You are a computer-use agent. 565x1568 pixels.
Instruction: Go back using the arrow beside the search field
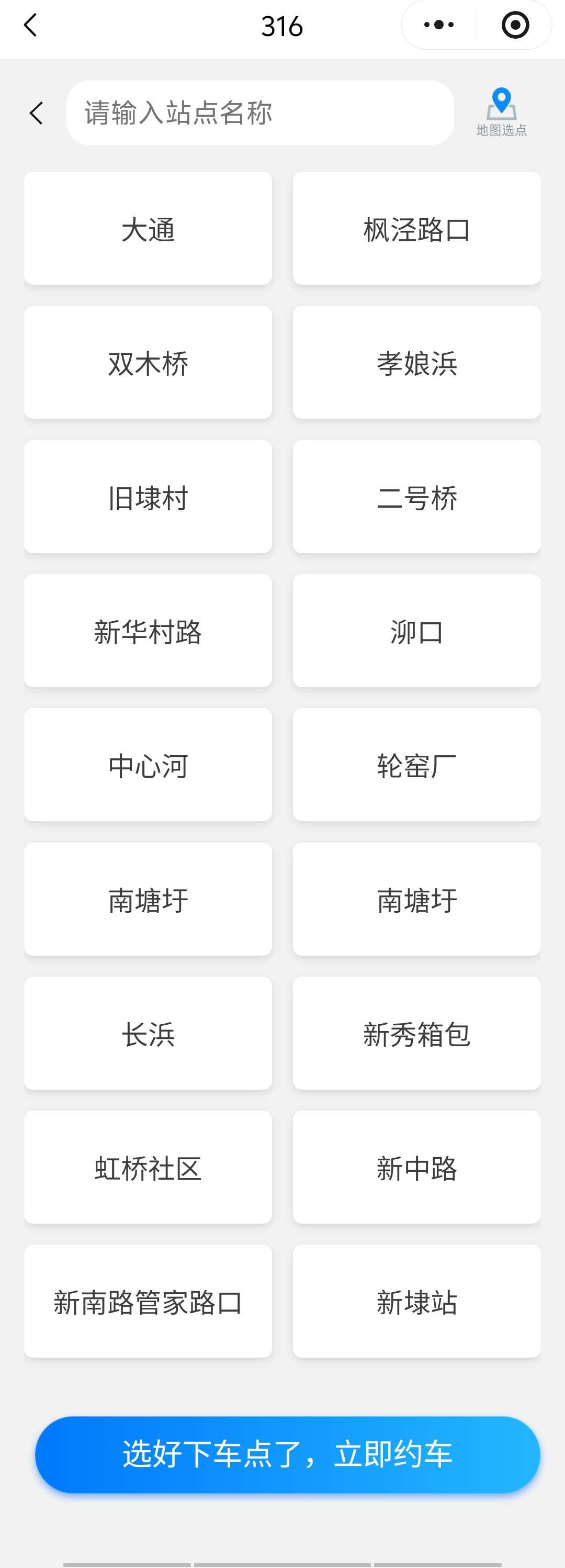click(37, 113)
